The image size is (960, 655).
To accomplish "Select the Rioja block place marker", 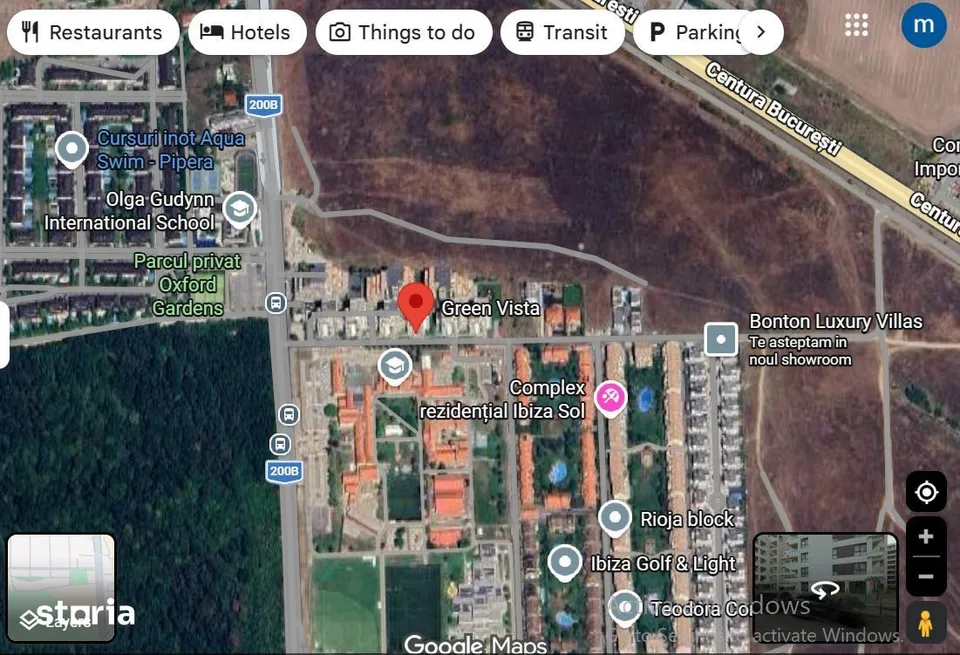I will click(615, 519).
